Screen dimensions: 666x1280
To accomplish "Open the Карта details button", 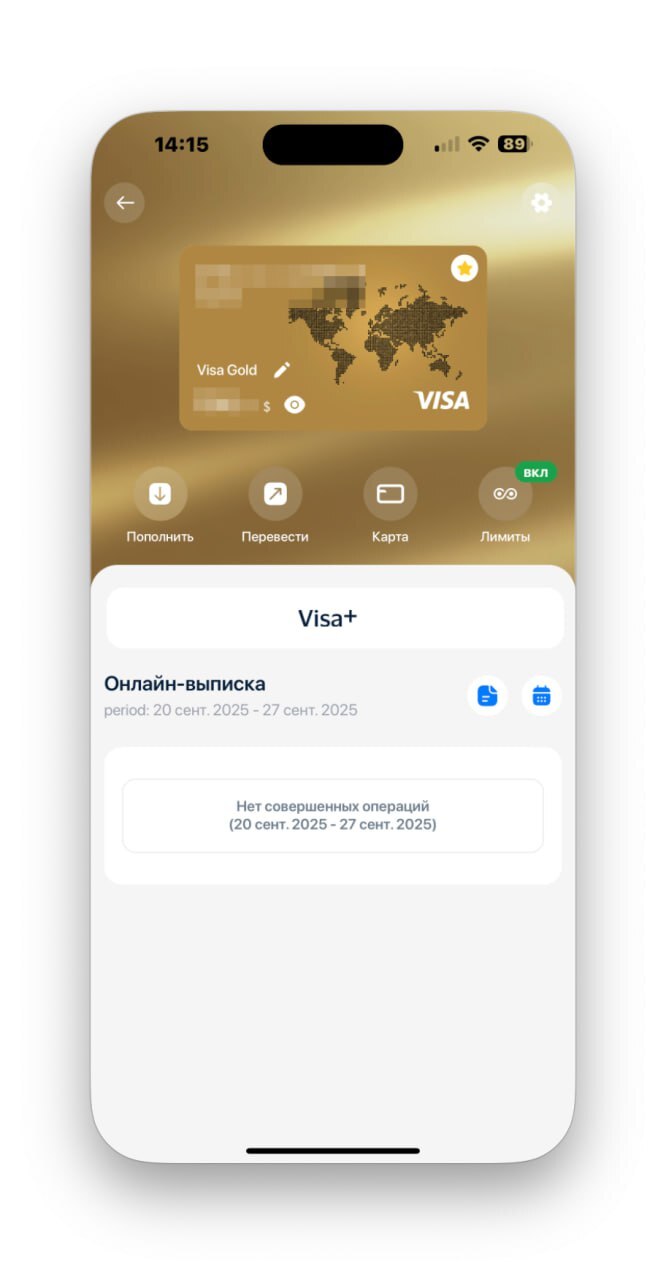I will 390,494.
